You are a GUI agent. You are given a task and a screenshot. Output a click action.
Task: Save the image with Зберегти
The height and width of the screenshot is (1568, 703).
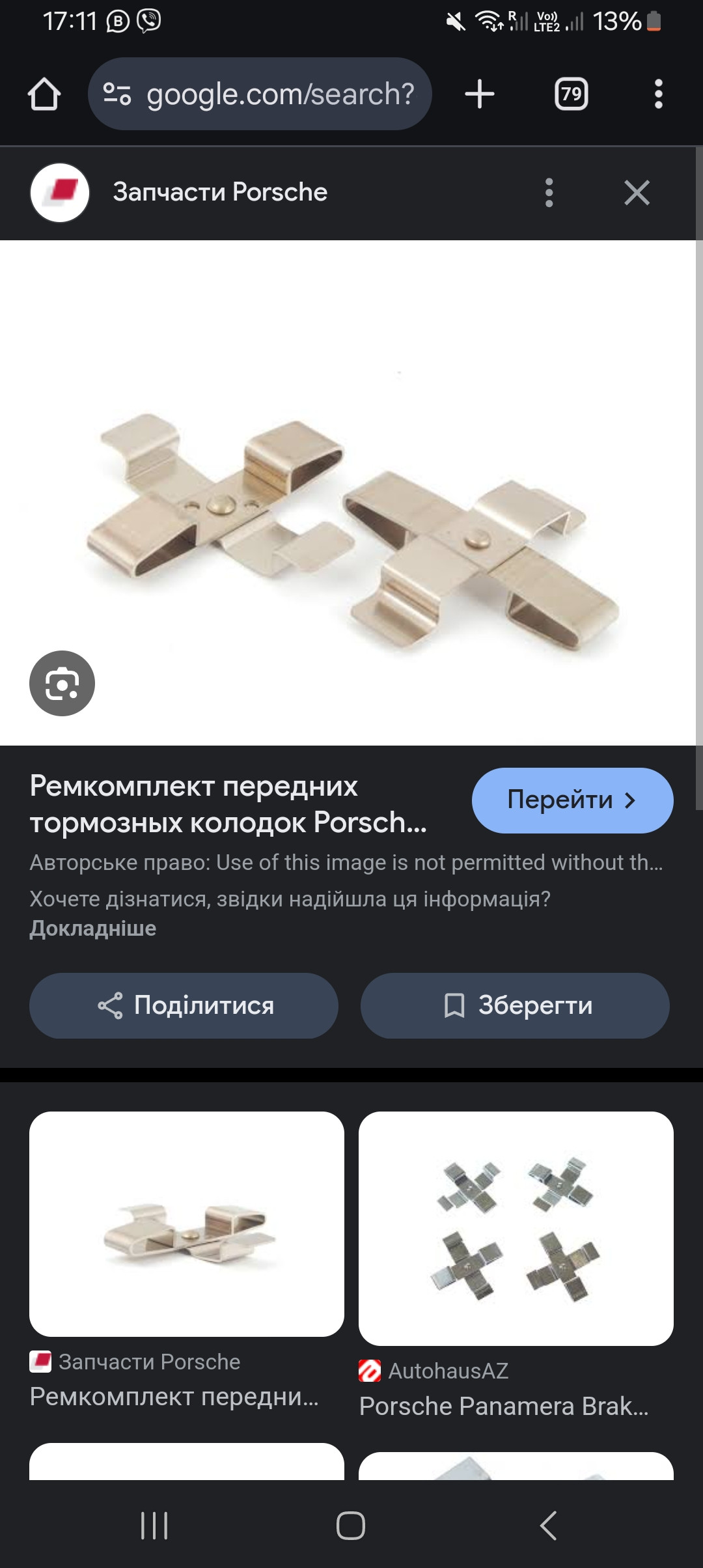515,1005
